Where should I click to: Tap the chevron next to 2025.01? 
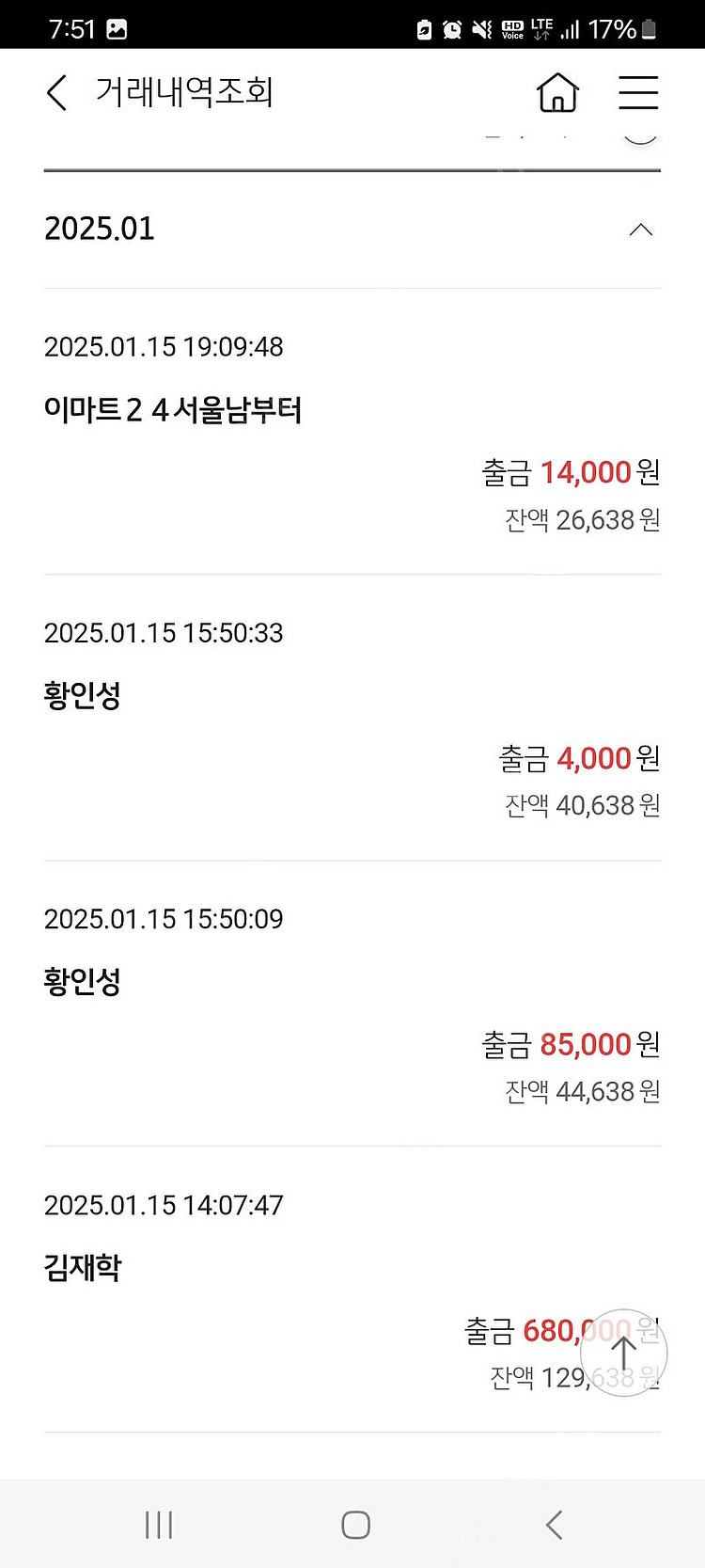coord(640,229)
